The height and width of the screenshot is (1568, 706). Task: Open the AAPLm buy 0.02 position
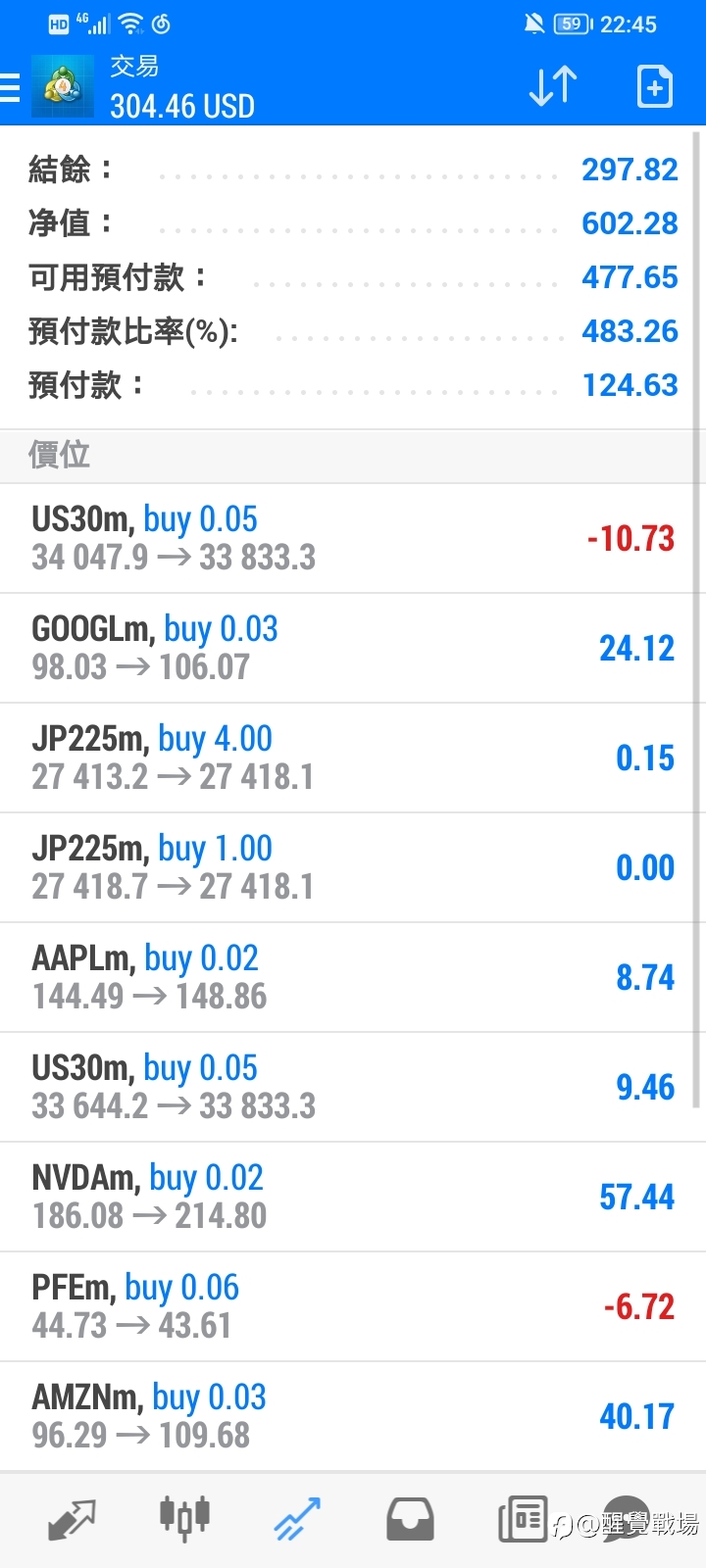click(353, 977)
